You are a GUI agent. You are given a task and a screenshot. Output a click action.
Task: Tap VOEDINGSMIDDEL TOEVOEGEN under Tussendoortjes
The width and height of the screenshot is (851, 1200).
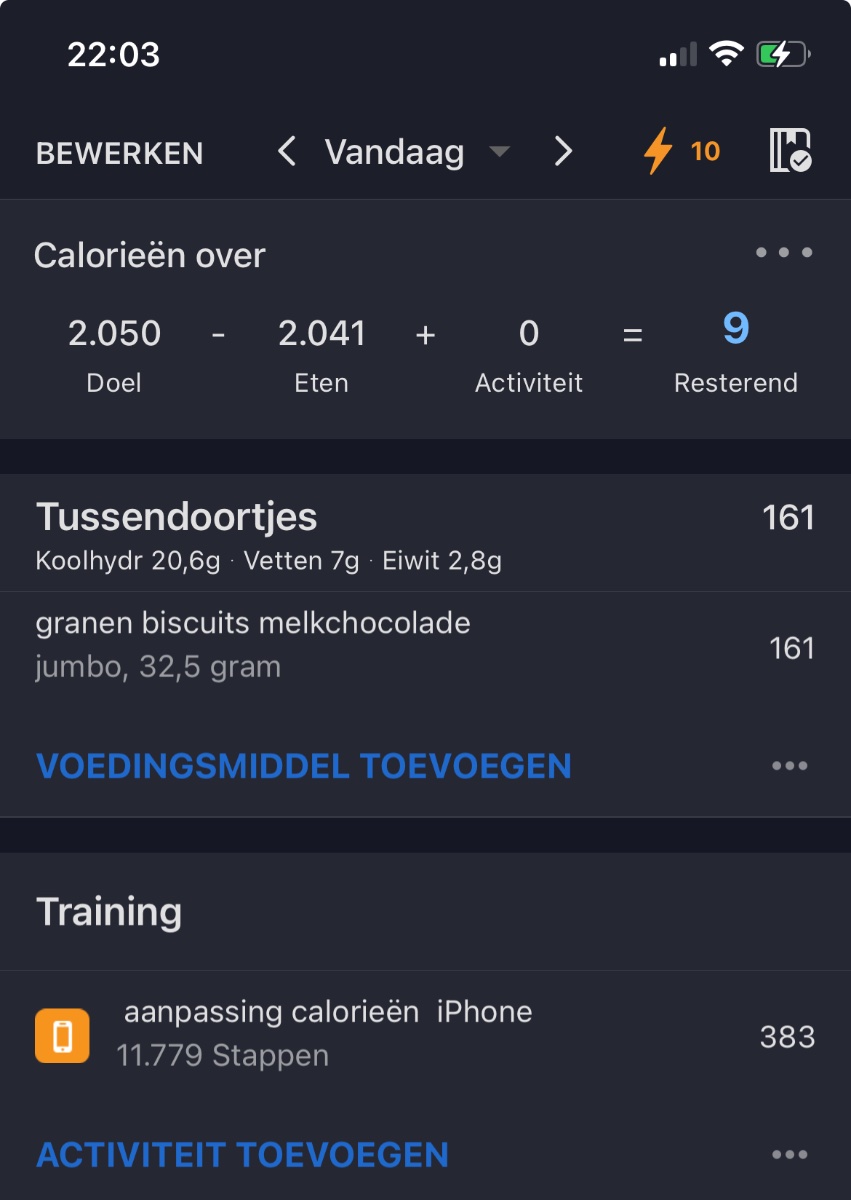pos(304,766)
